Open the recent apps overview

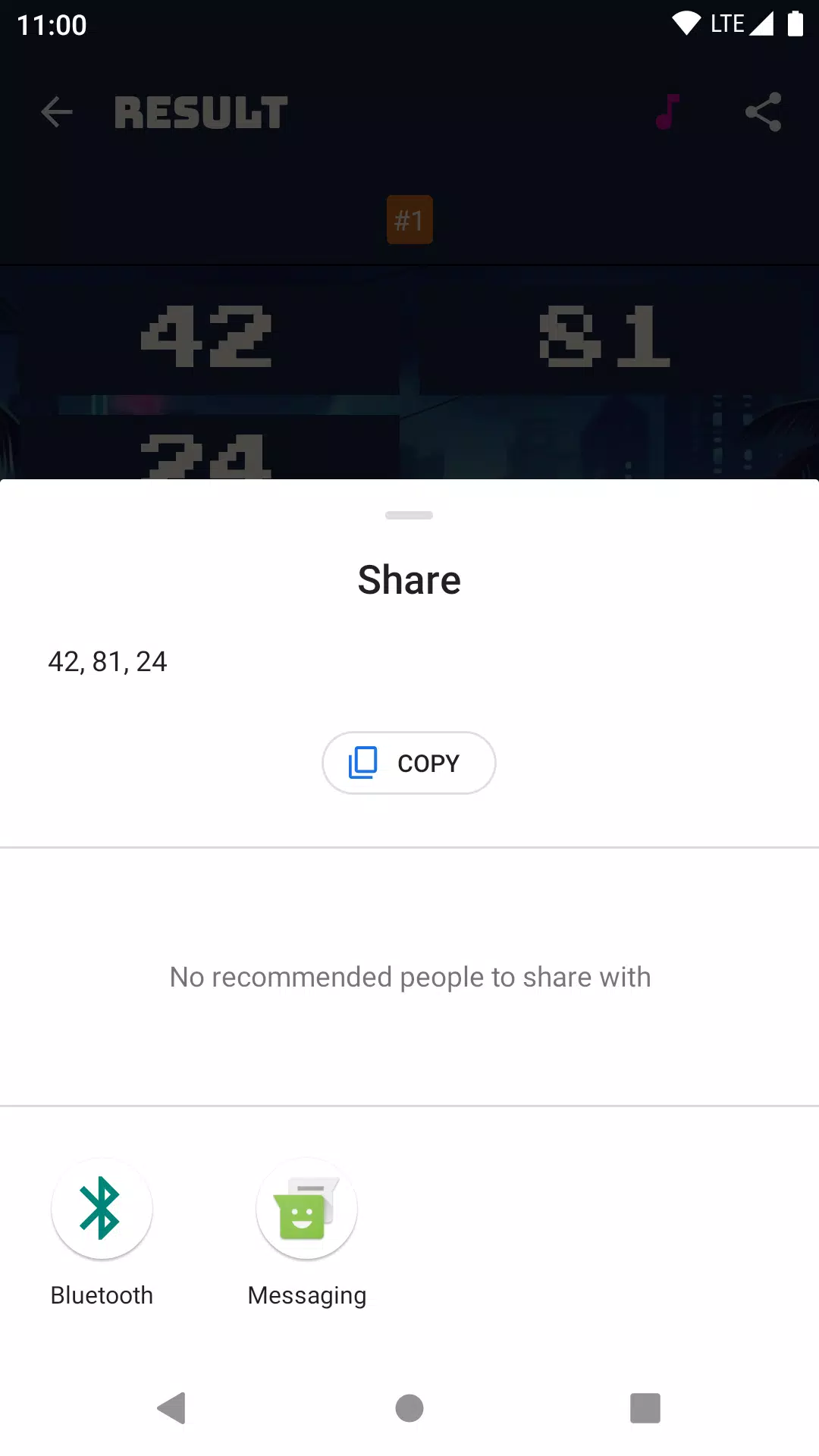tap(645, 1408)
